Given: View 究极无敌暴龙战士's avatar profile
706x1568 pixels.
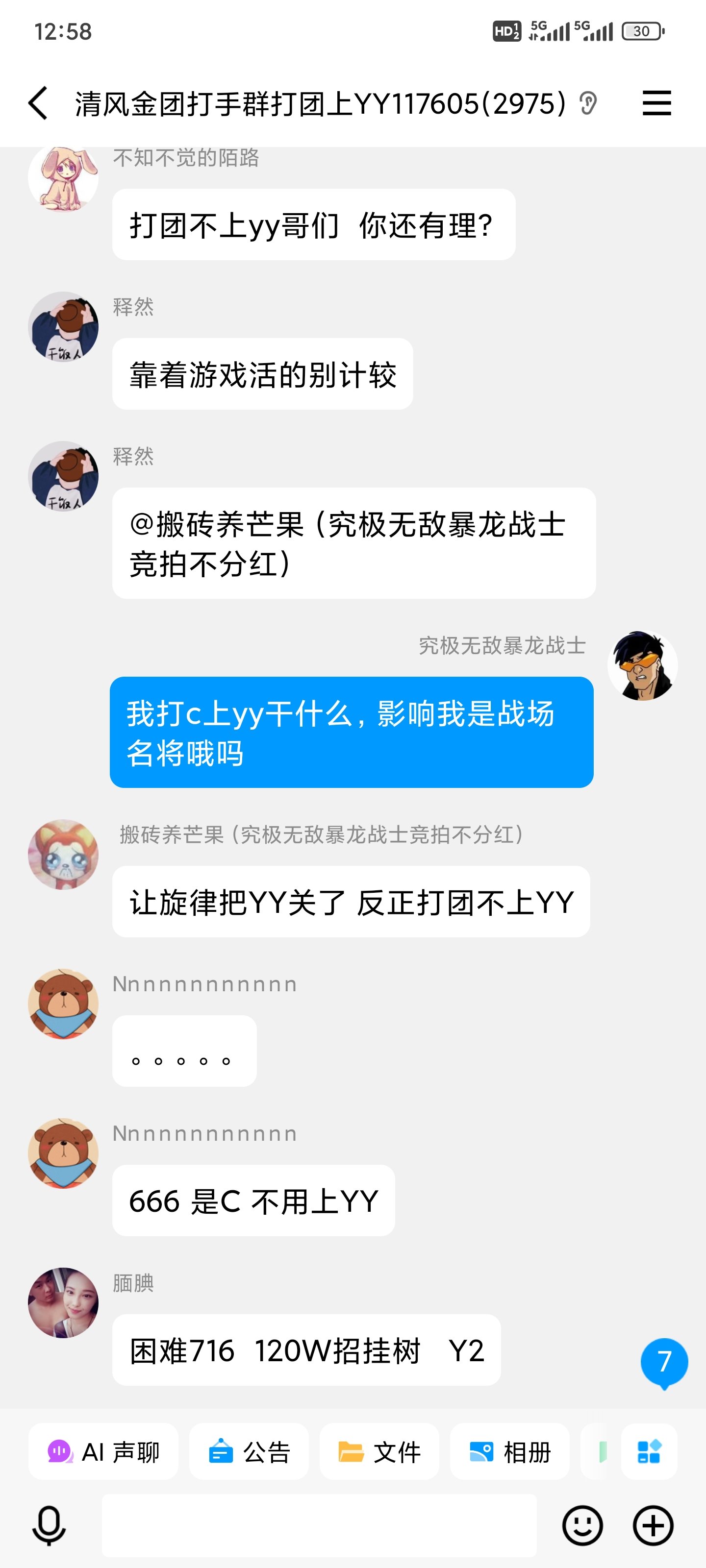Looking at the screenshot, I should (642, 666).
